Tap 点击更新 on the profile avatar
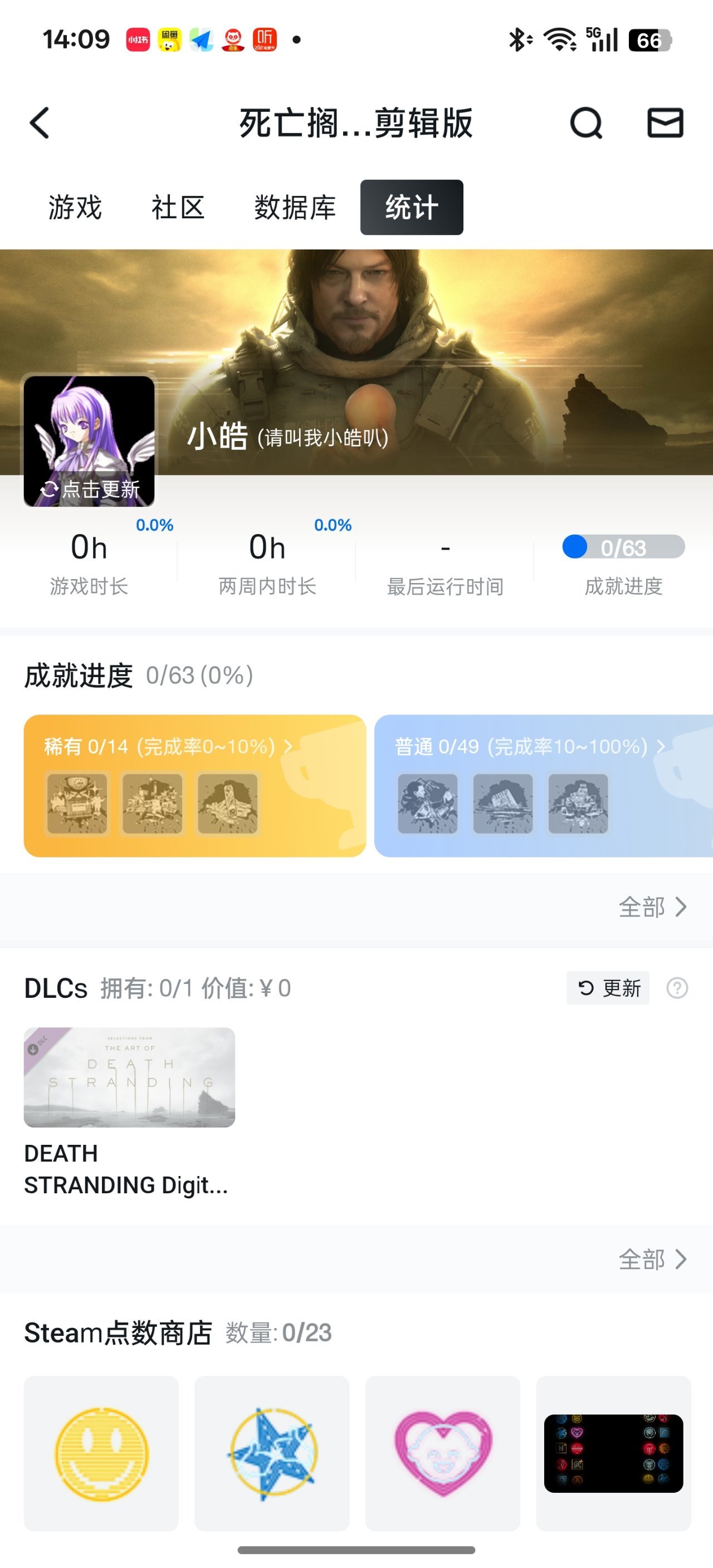Image resolution: width=713 pixels, height=1568 pixels. point(90,489)
